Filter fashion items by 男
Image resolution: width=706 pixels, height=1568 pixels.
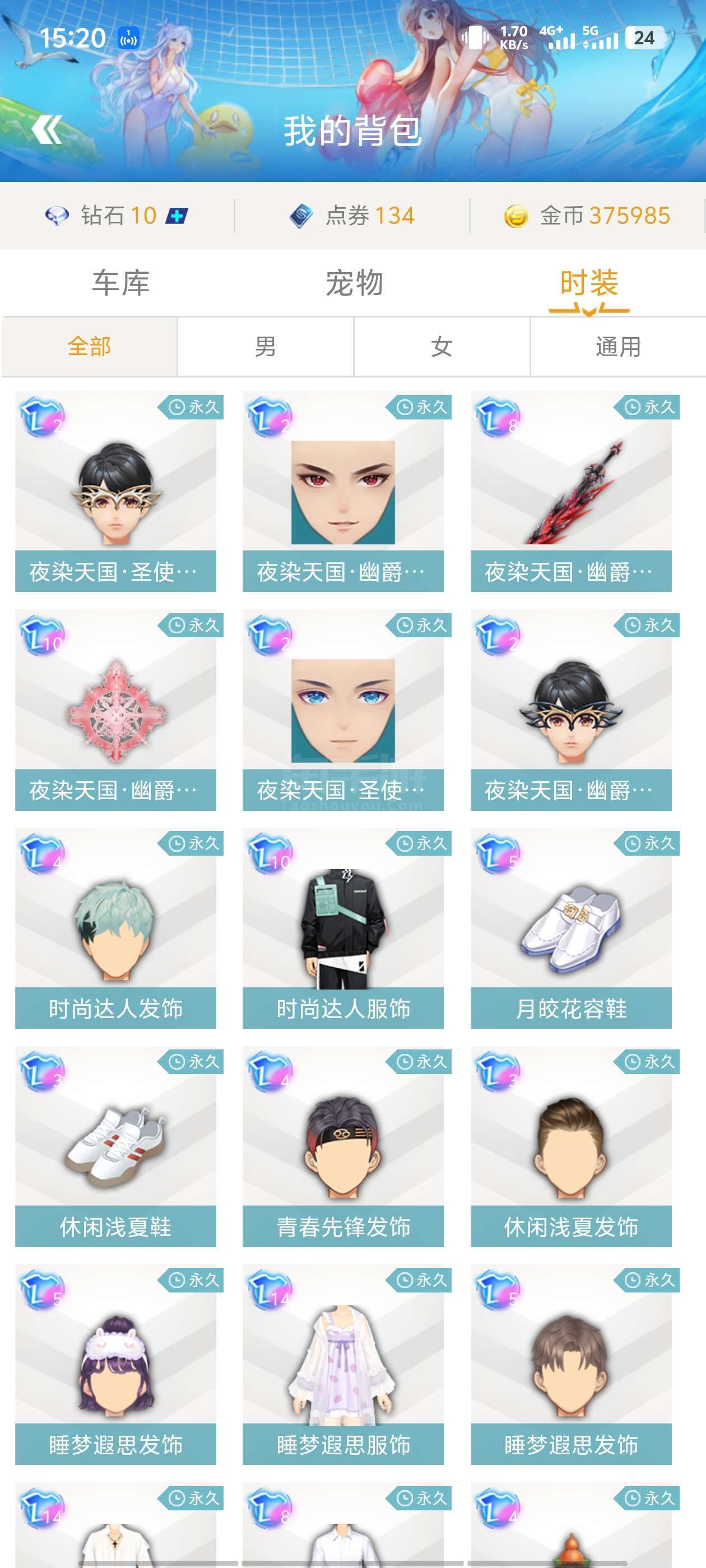pos(265,347)
